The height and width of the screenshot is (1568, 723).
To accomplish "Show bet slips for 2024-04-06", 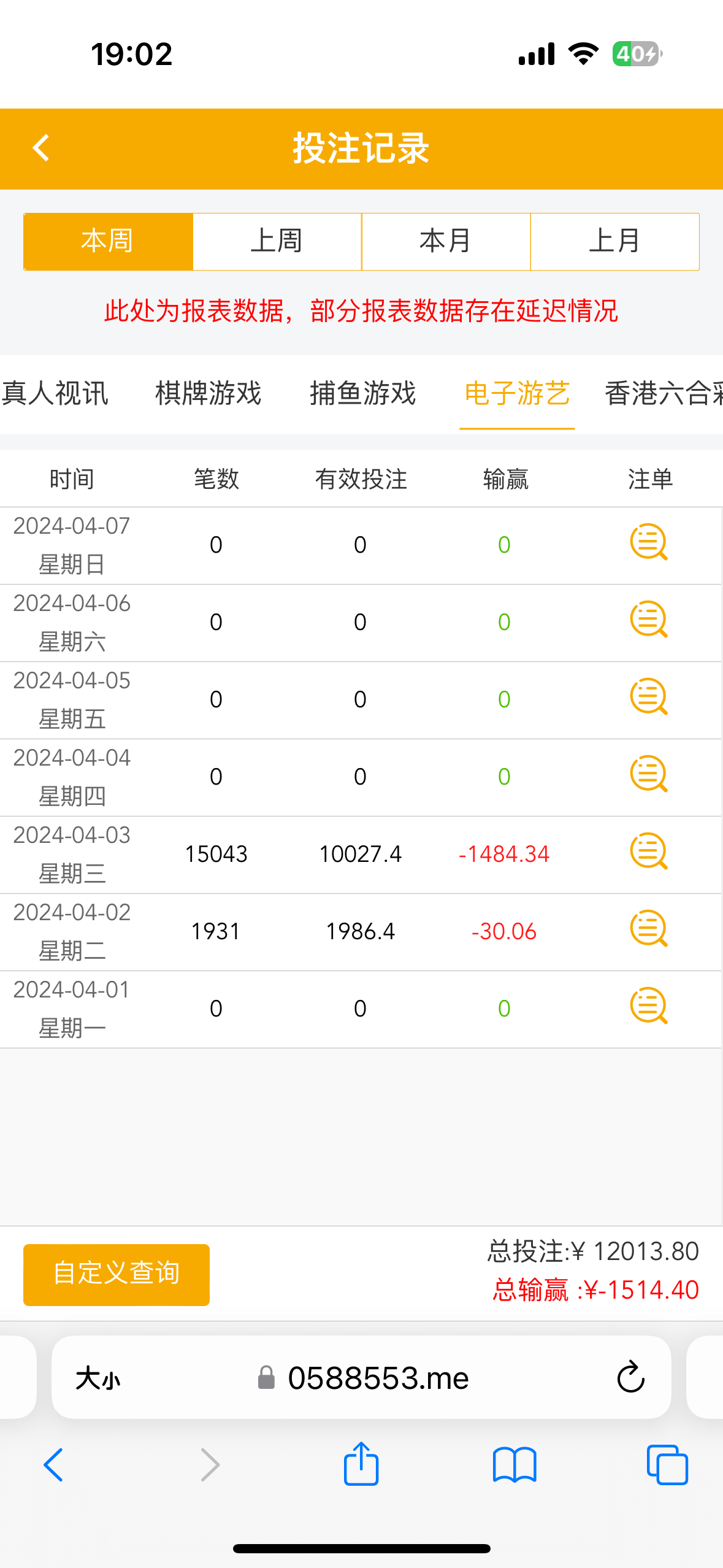I will point(648,619).
